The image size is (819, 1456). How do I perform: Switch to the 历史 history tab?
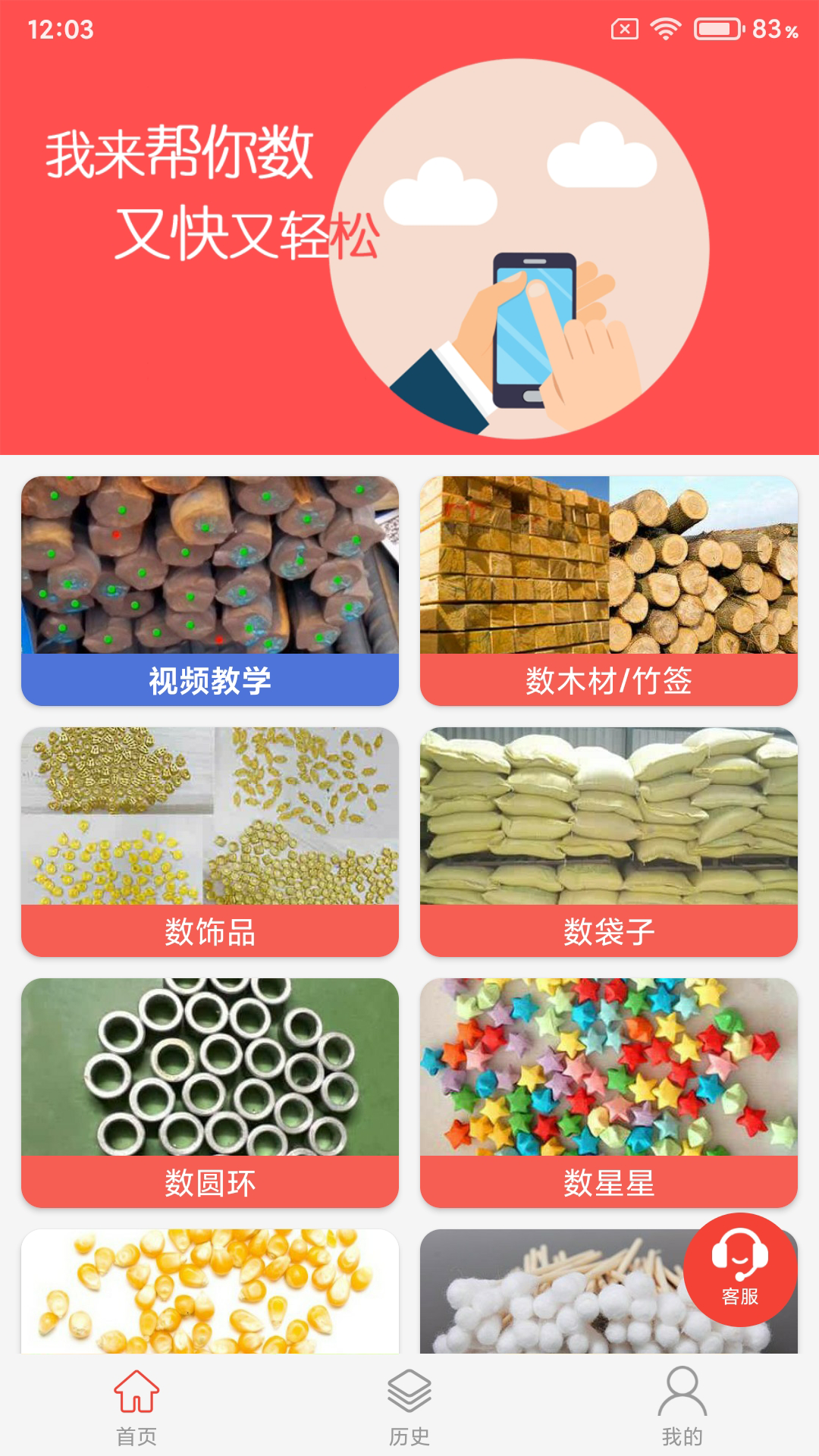coord(409,1404)
